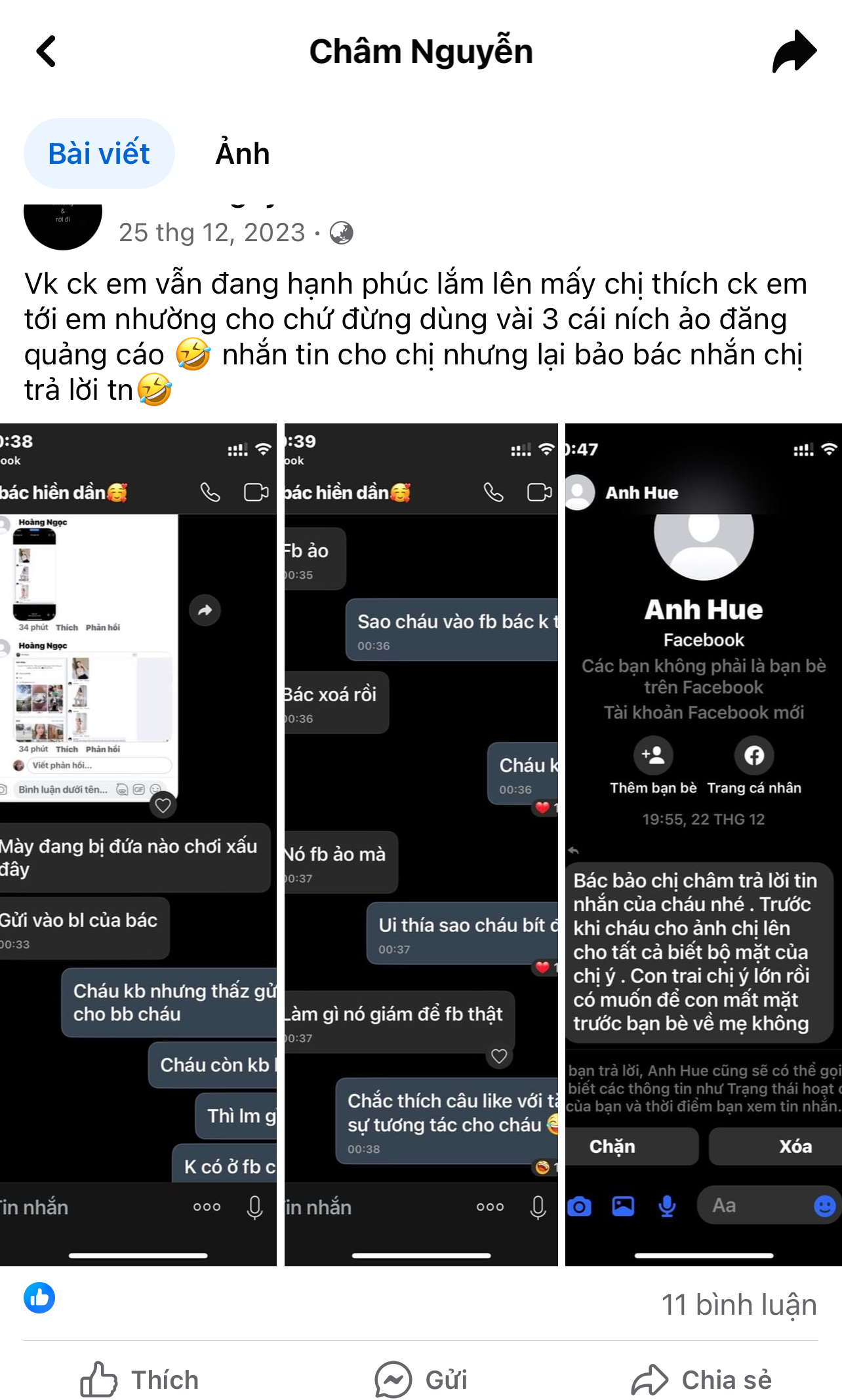The image size is (842, 1400).
Task: Like the post with Thích
Action: (x=140, y=1379)
